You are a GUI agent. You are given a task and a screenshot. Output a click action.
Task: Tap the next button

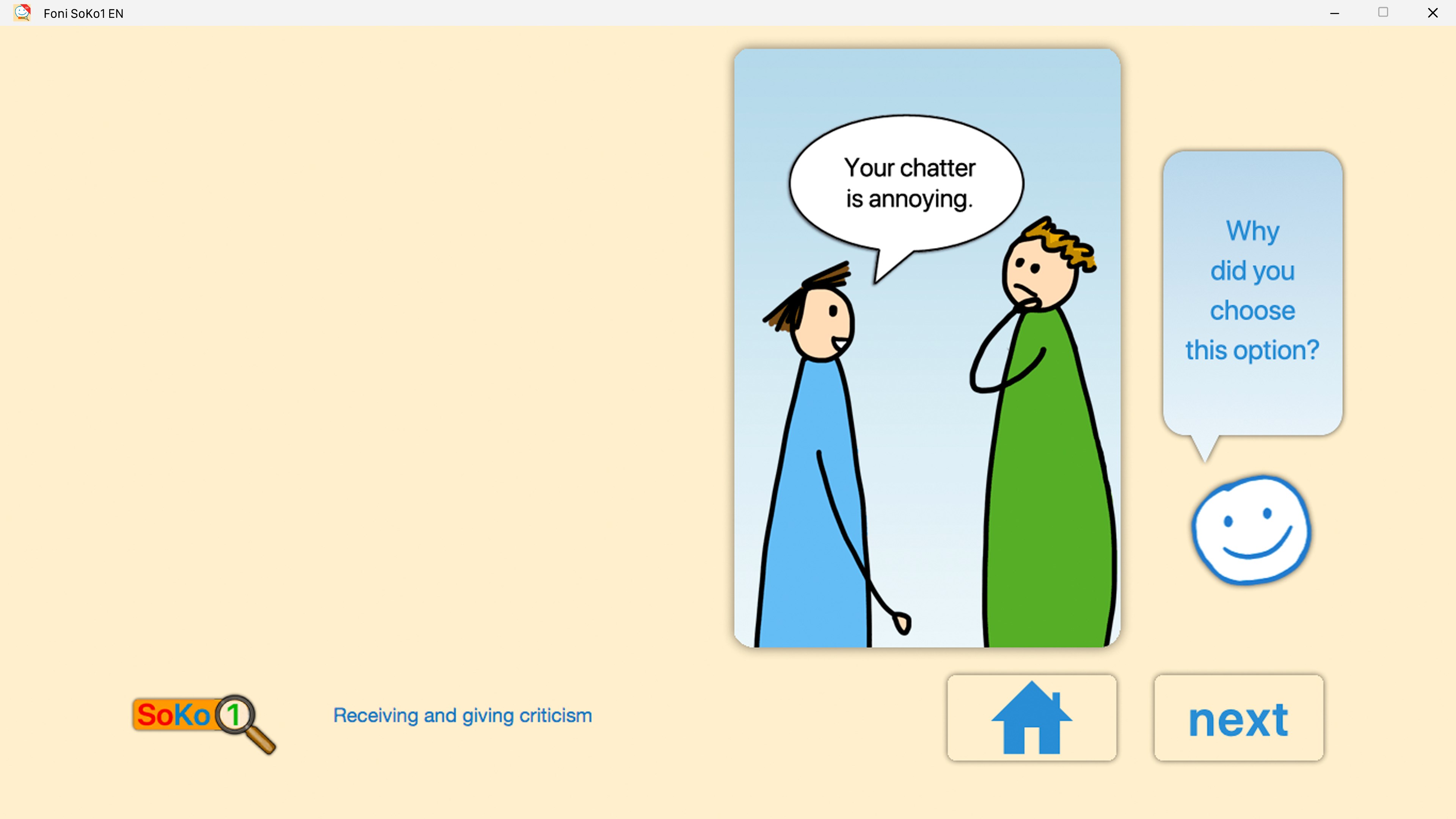[x=1238, y=718]
